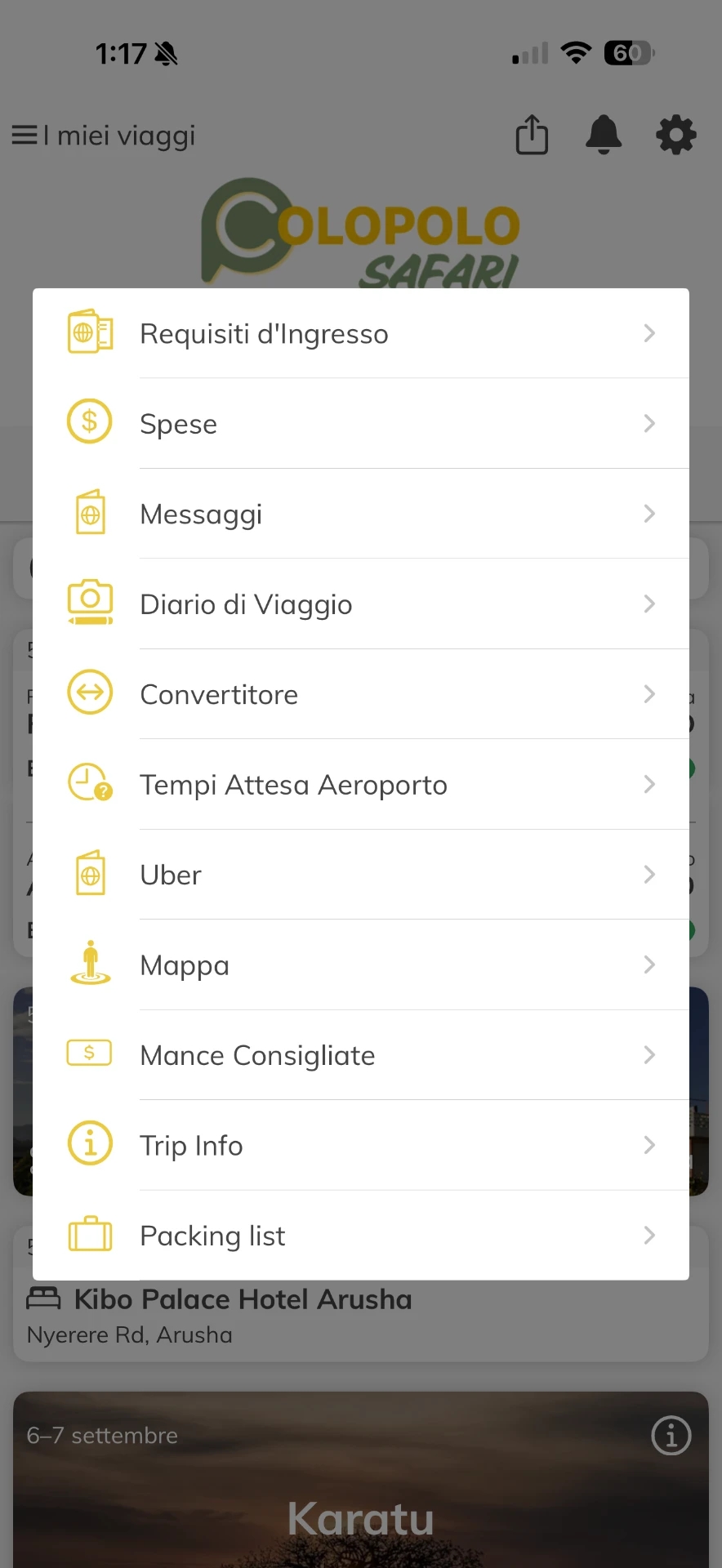This screenshot has width=722, height=1568.
Task: View Mance Consigliate
Action: click(x=361, y=1055)
